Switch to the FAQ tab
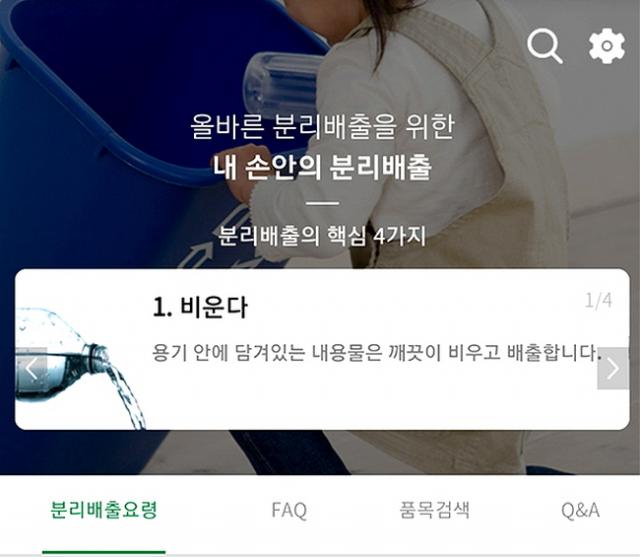 [x=289, y=510]
